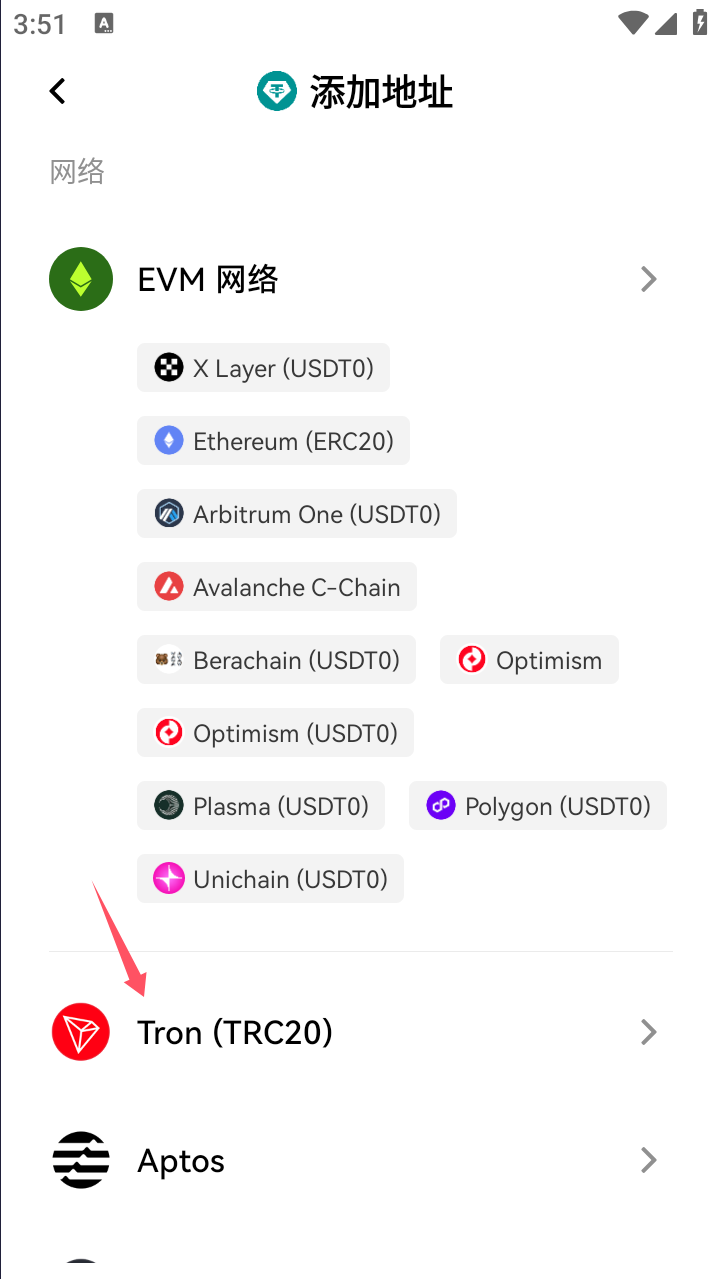Open the EVM 网络 row

(360, 279)
